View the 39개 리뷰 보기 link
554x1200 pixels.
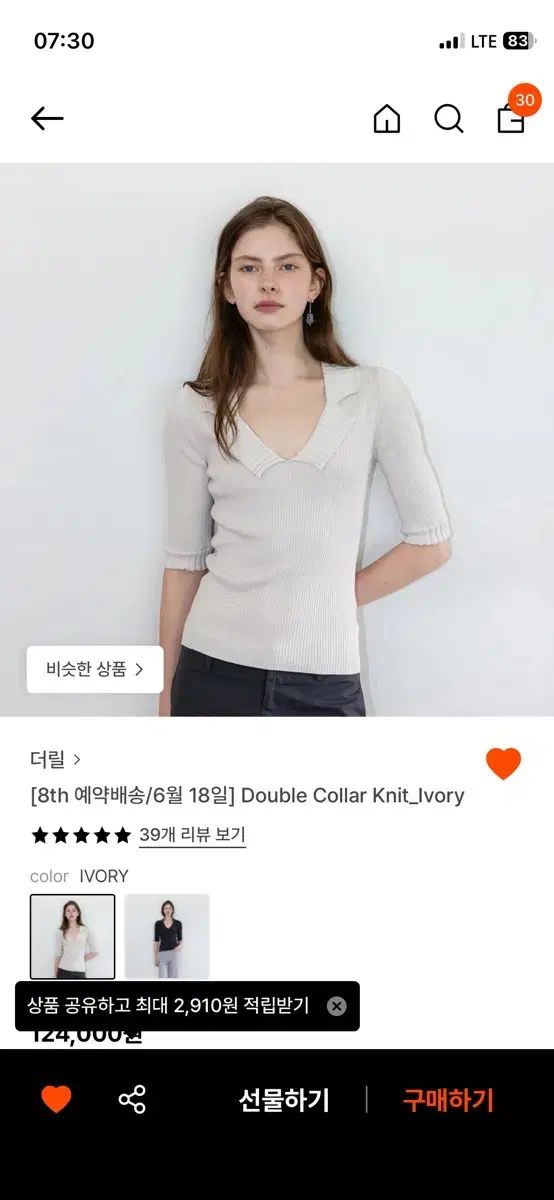click(192, 835)
